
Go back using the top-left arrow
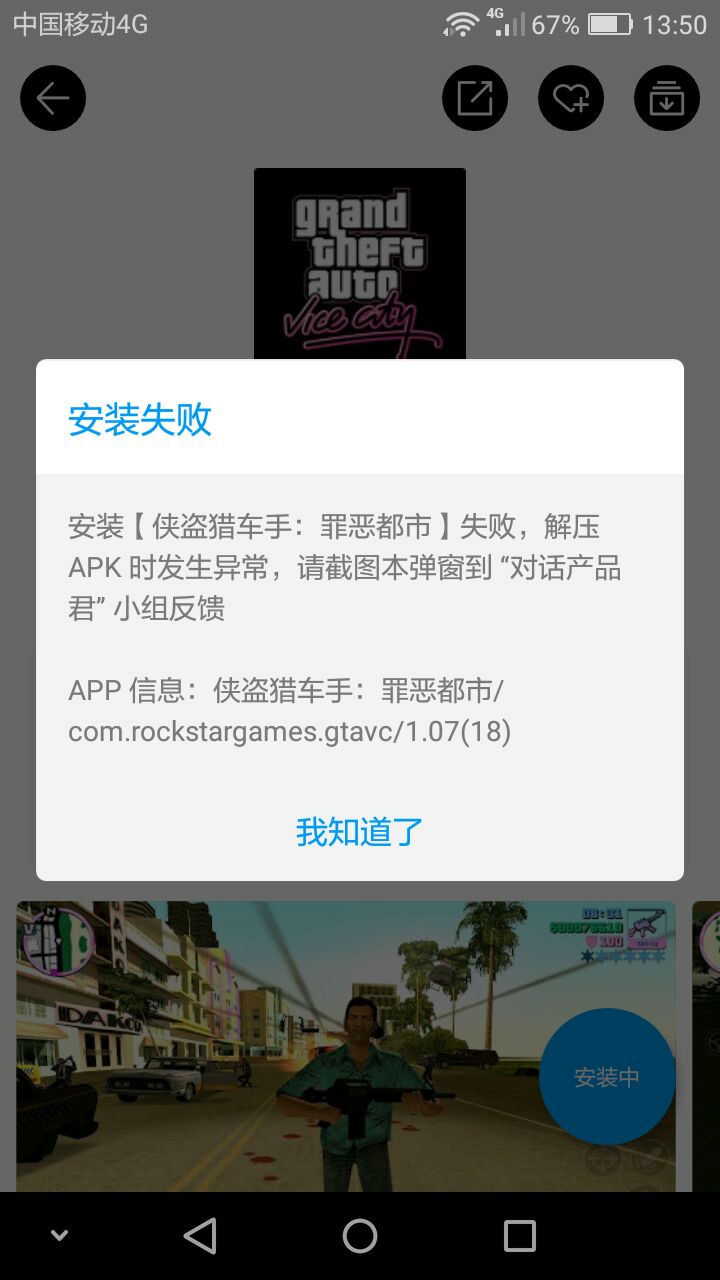[53, 98]
